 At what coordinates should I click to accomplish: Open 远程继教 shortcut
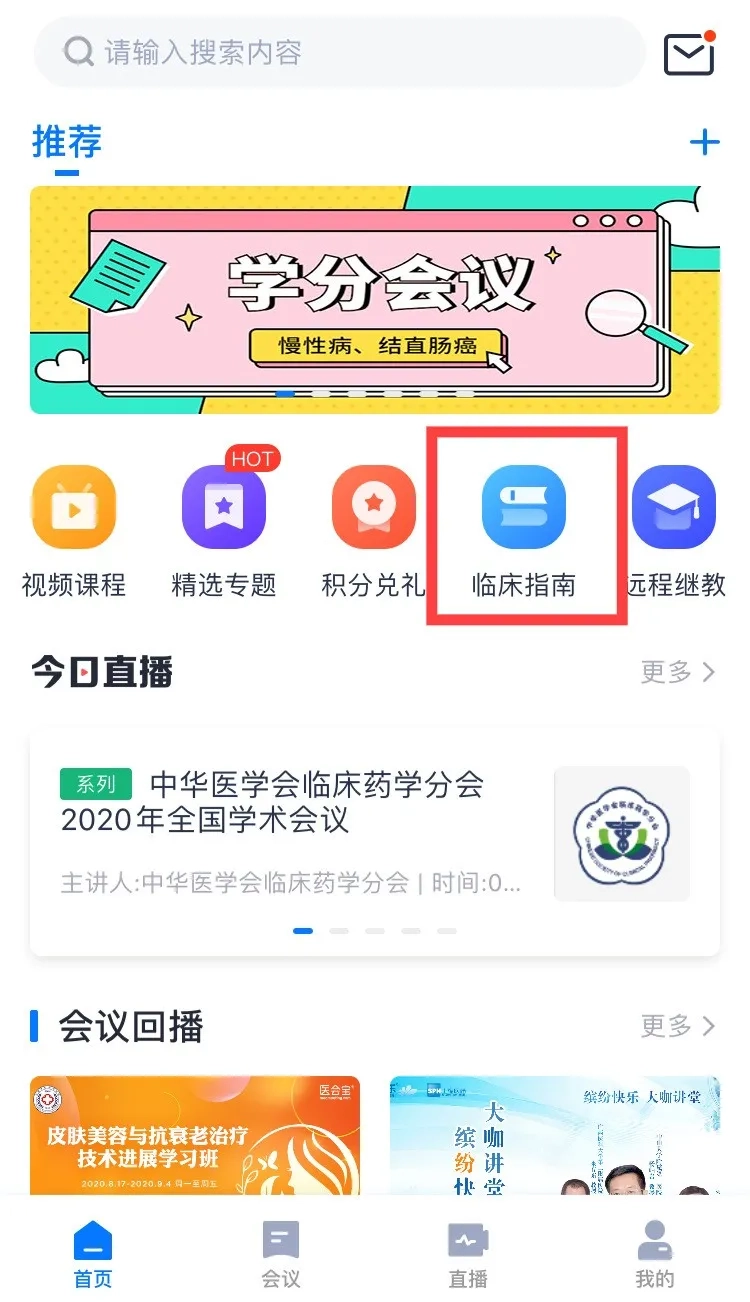point(676,530)
